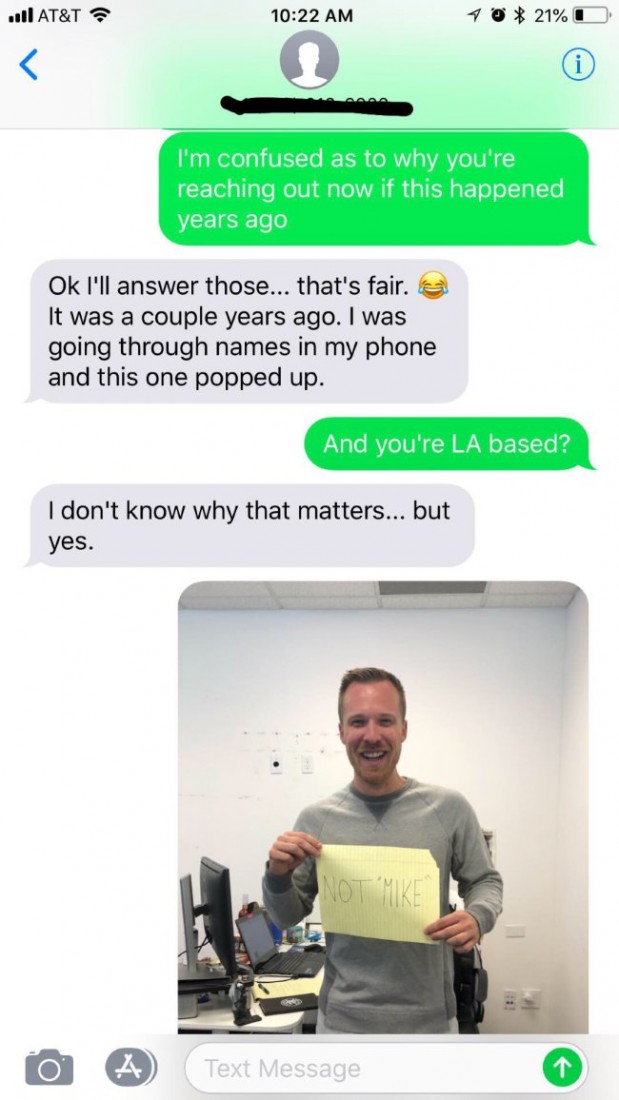Open the App Store apps drawer
This screenshot has height=1100, width=619.
click(x=131, y=1066)
